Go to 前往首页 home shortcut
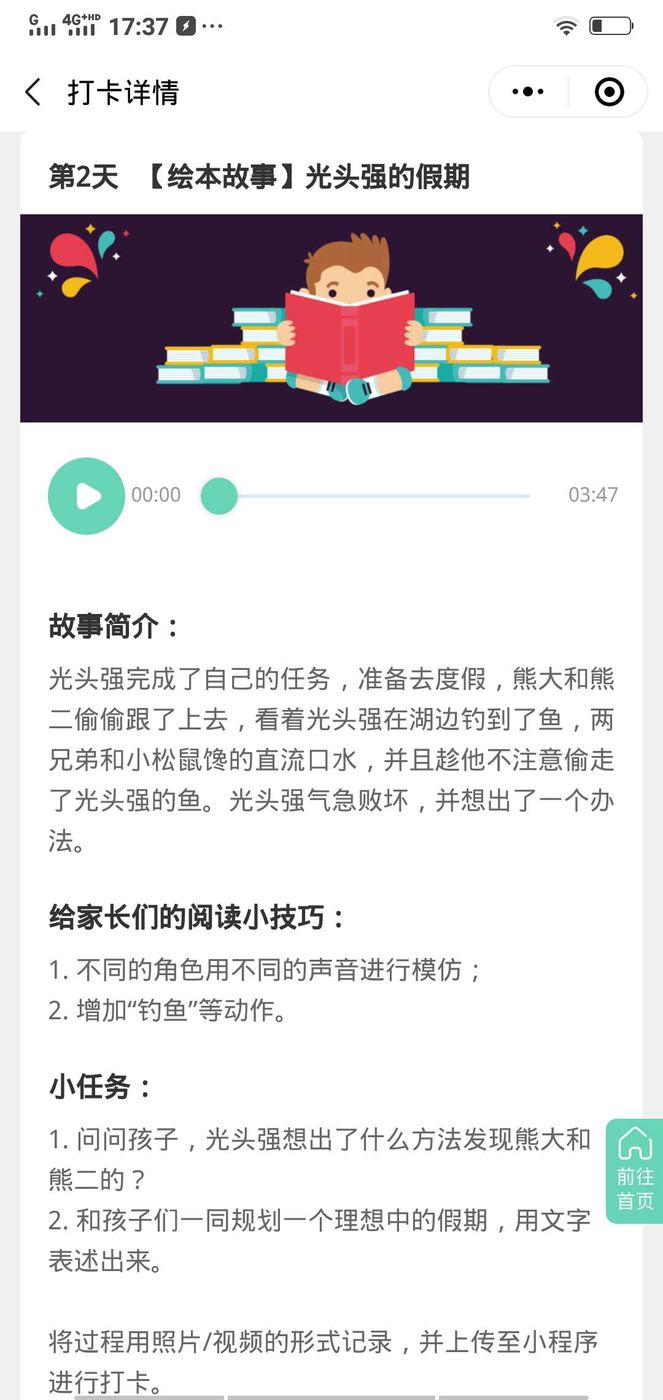Screen dimensions: 663x1400 pos(634,1170)
